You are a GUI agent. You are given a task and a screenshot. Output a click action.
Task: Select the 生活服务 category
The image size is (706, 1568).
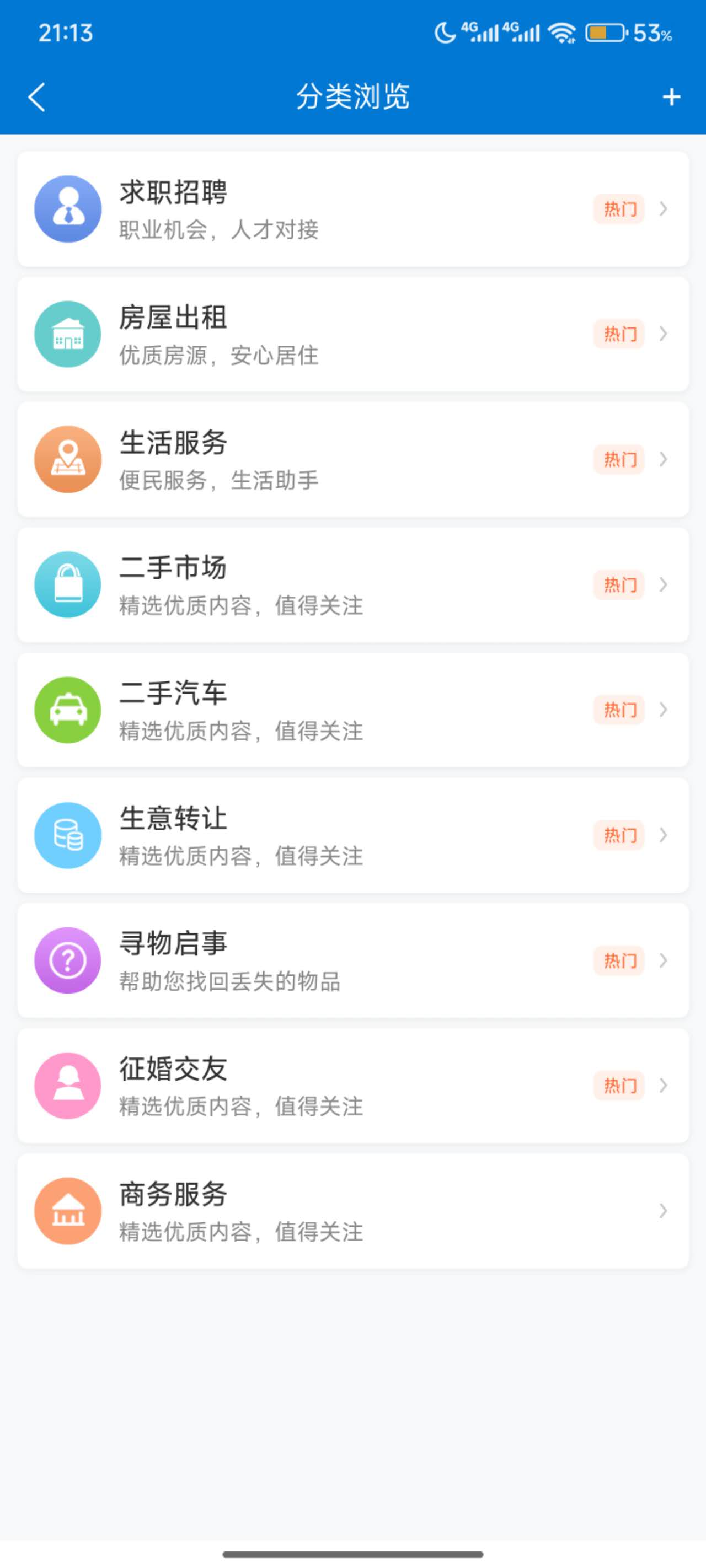click(352, 460)
